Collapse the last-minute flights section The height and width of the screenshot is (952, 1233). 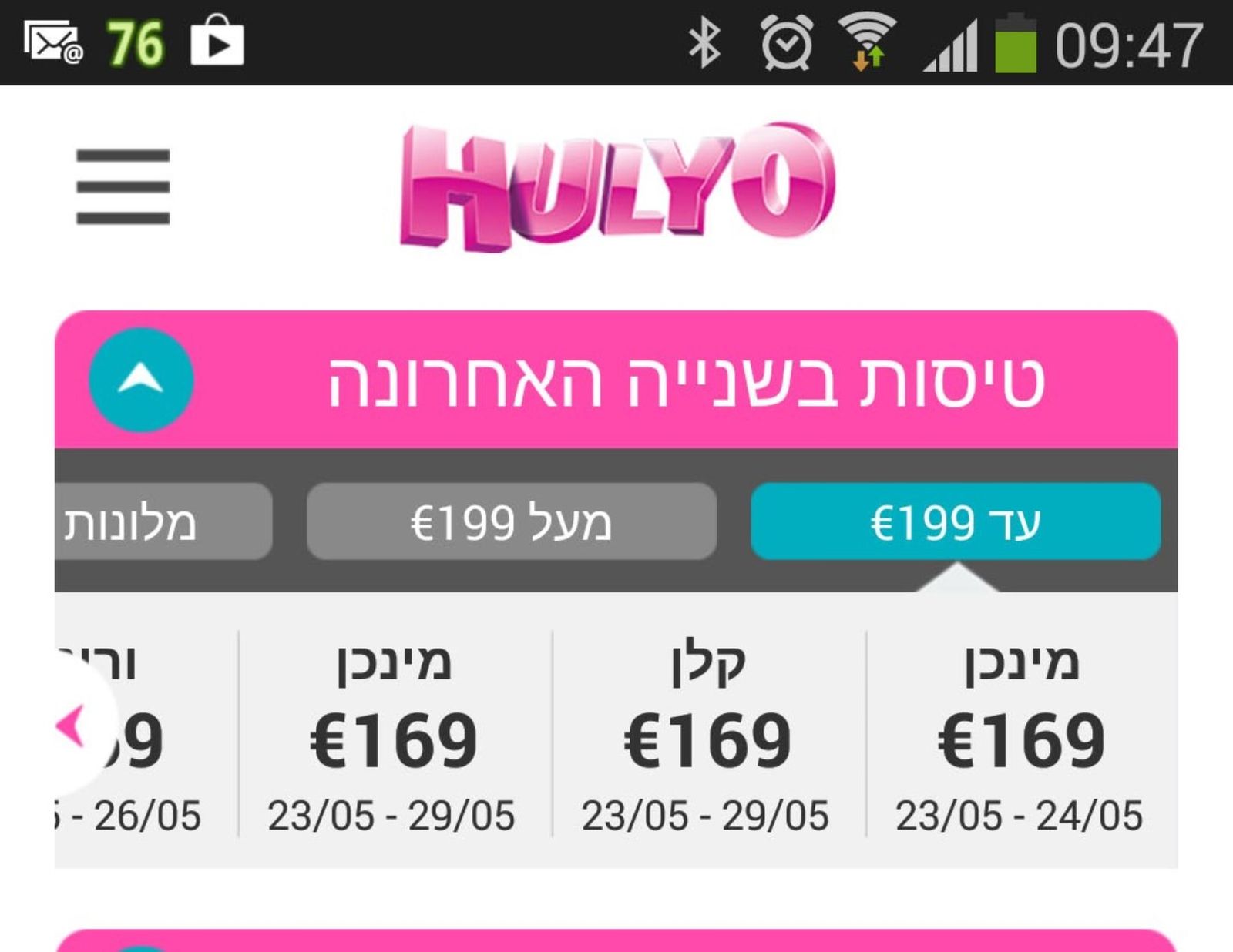click(x=141, y=380)
